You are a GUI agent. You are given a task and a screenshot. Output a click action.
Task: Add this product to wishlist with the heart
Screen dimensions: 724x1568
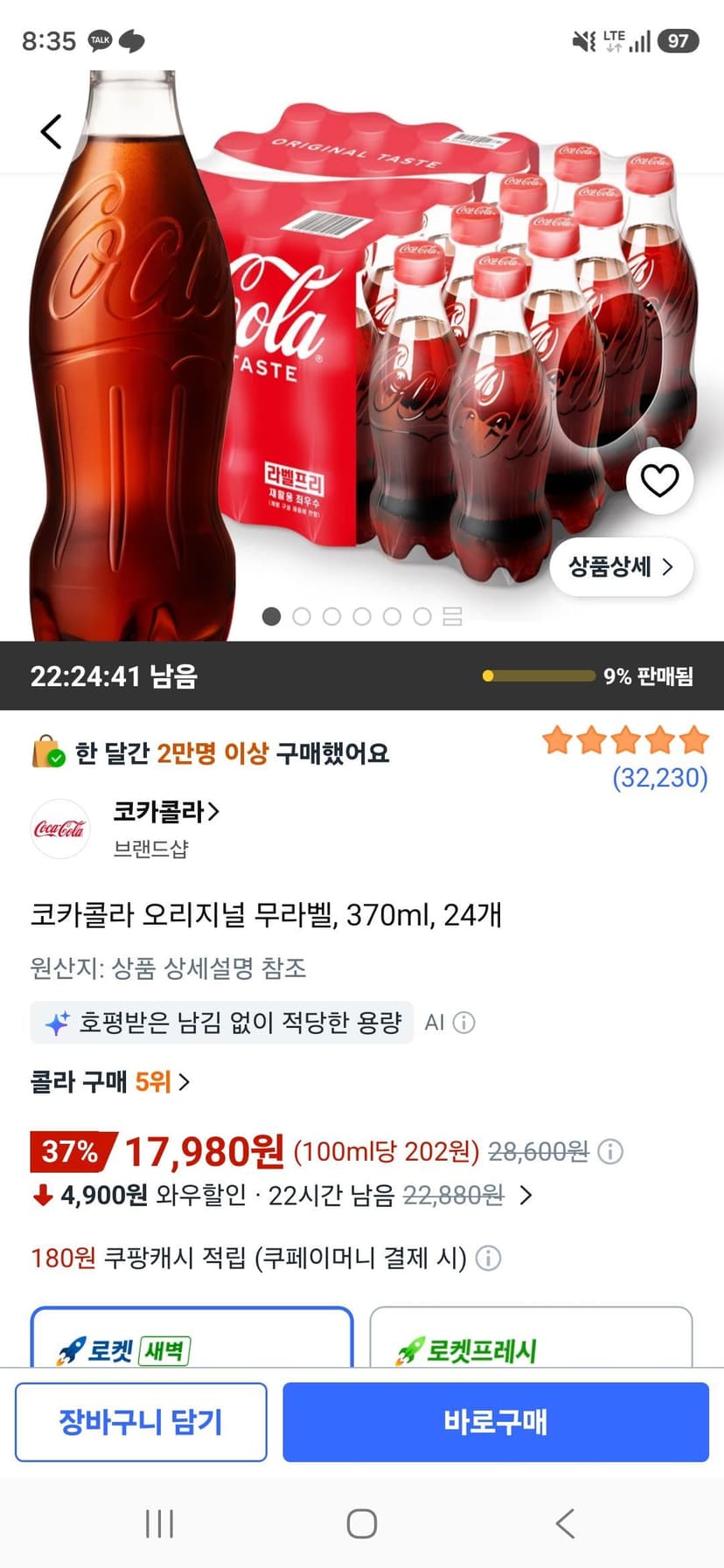tap(659, 481)
